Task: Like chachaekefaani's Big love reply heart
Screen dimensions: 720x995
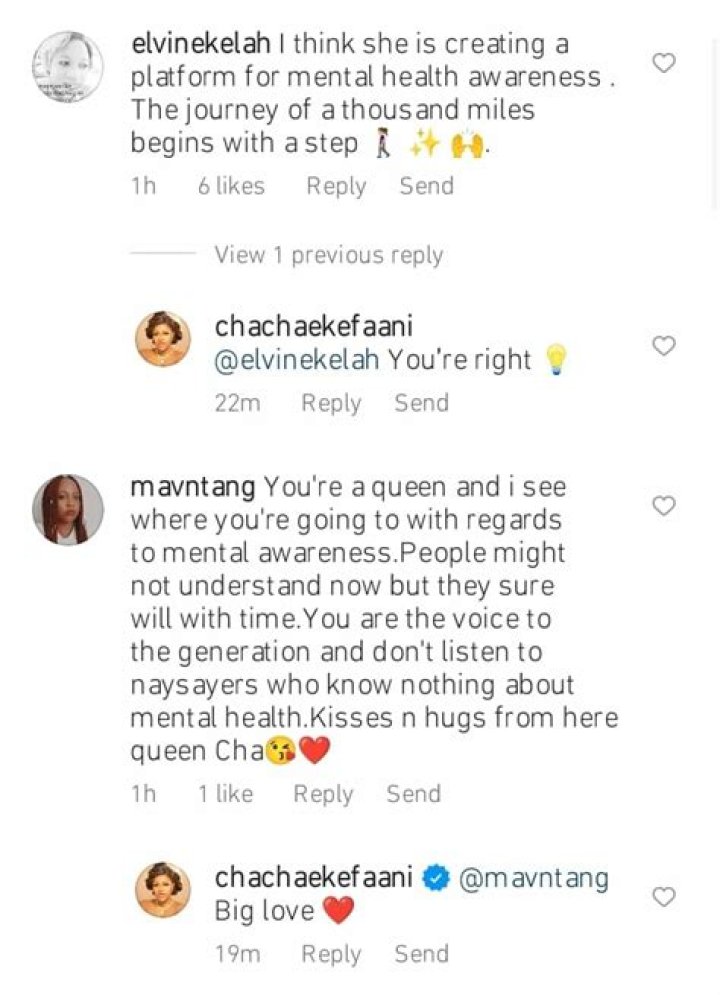Action: [662, 897]
